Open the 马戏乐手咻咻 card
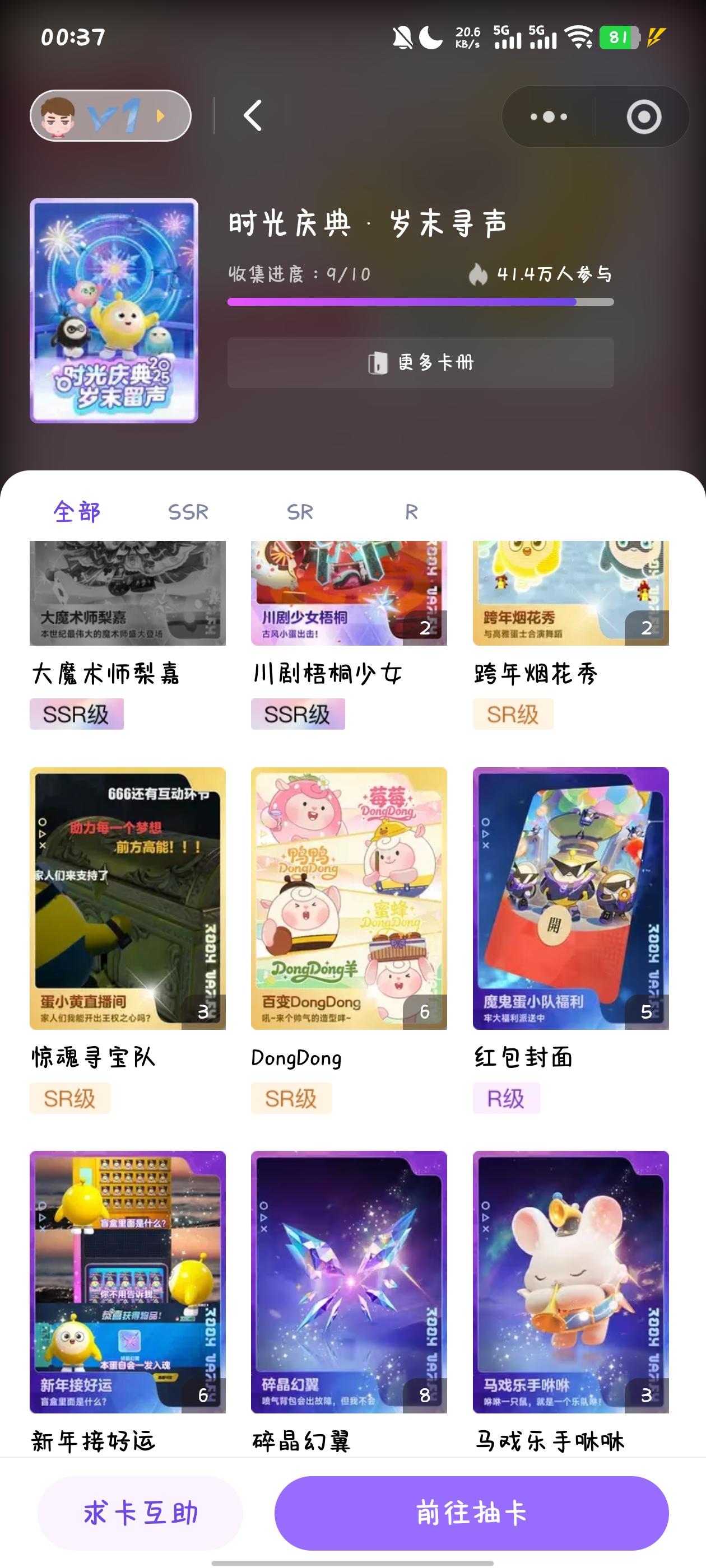 pyautogui.click(x=571, y=1281)
